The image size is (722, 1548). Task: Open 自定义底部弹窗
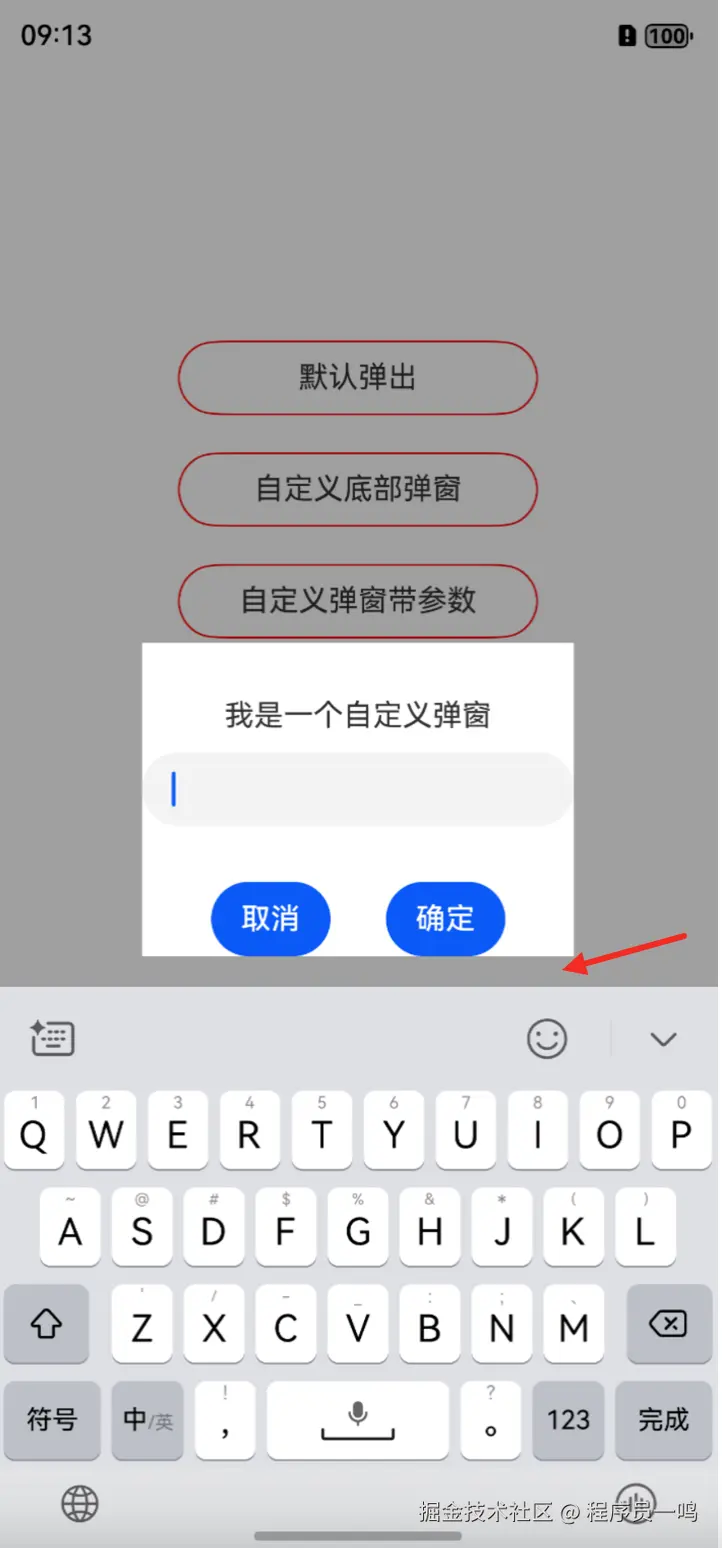[358, 489]
